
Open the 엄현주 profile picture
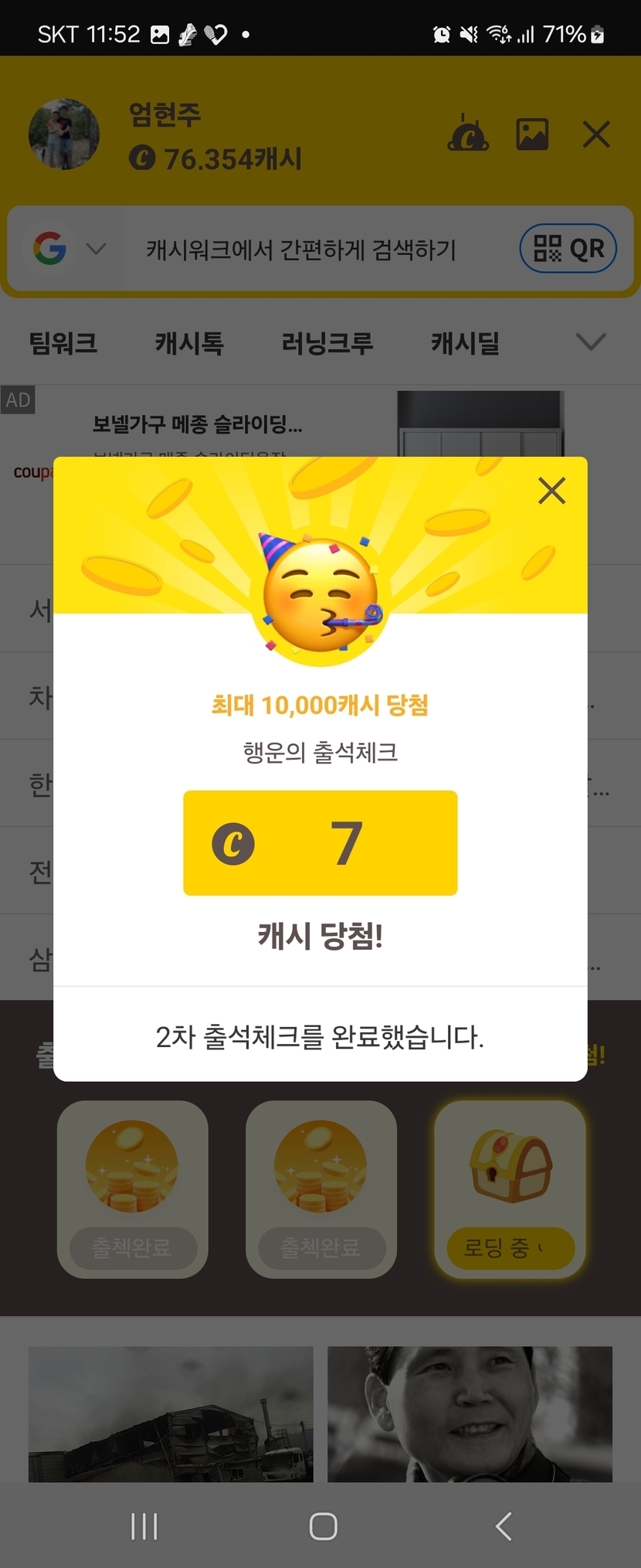click(64, 134)
